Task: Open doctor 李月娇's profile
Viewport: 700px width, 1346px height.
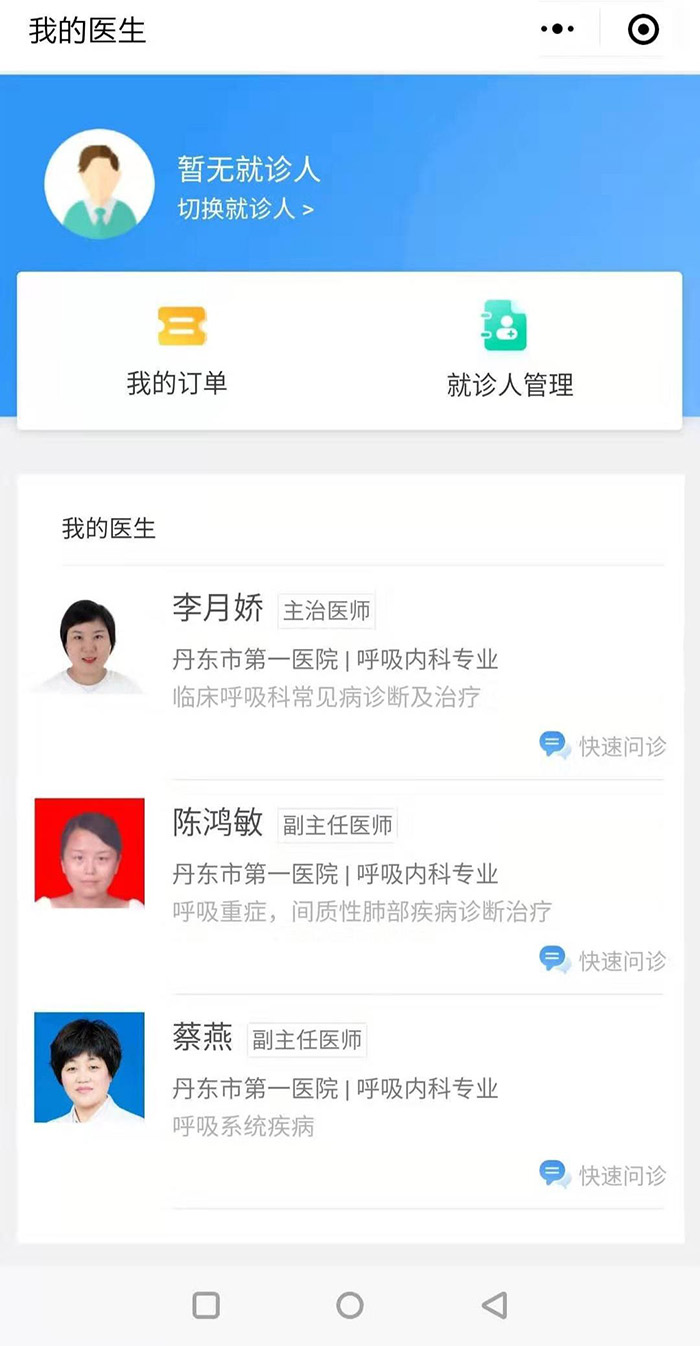Action: (x=218, y=608)
